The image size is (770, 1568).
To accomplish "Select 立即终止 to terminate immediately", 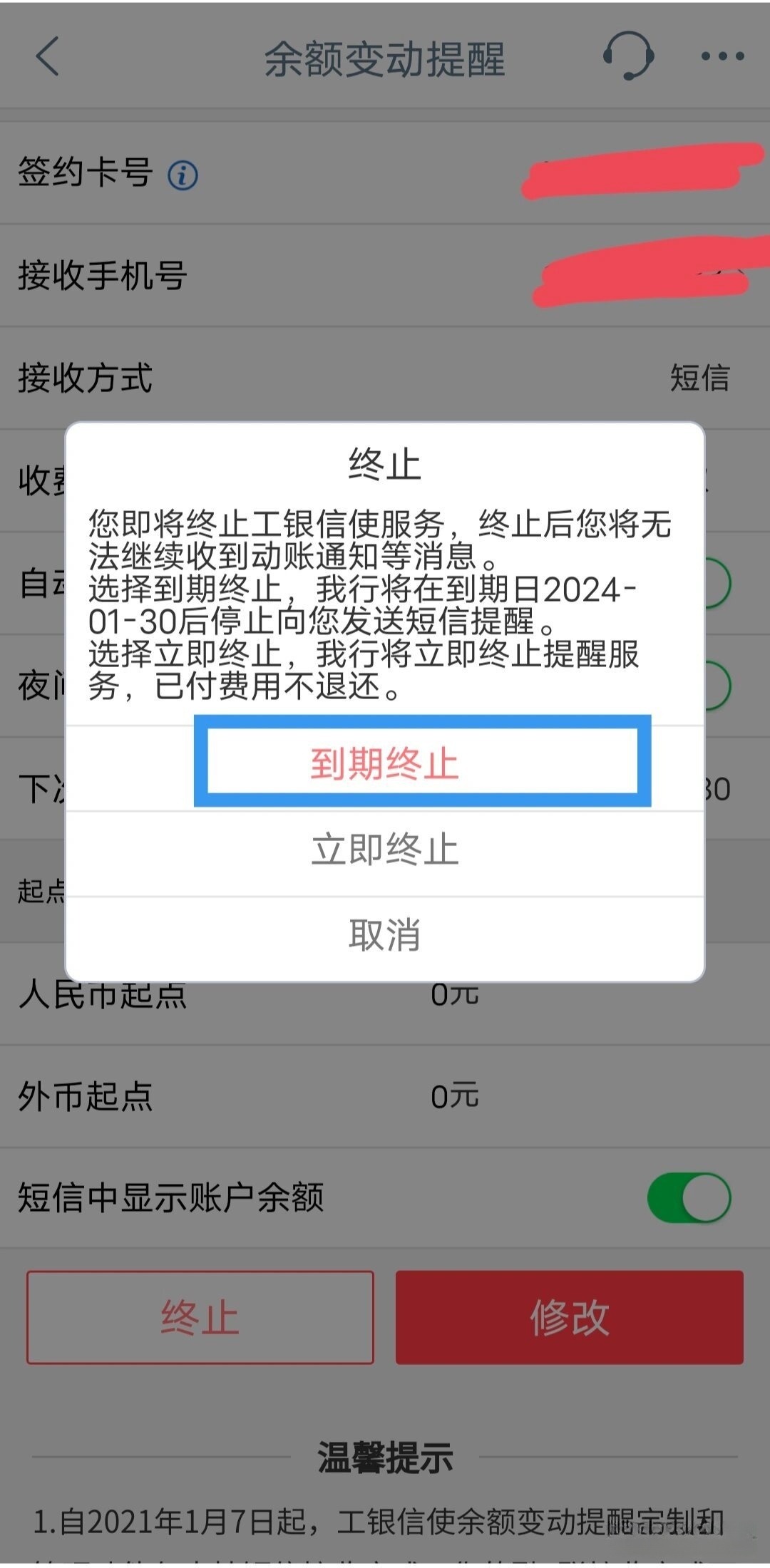I will [385, 850].
